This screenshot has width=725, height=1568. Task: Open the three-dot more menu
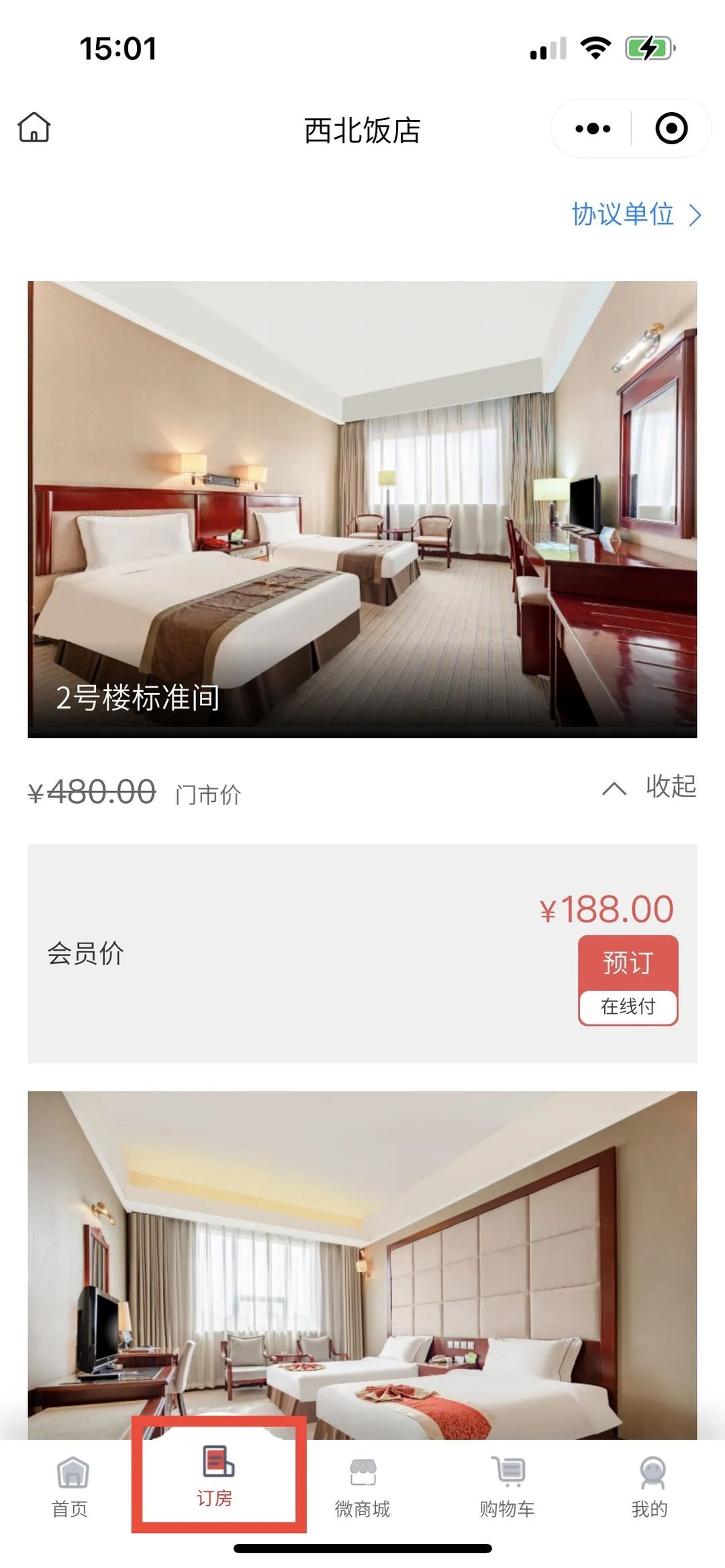click(593, 129)
